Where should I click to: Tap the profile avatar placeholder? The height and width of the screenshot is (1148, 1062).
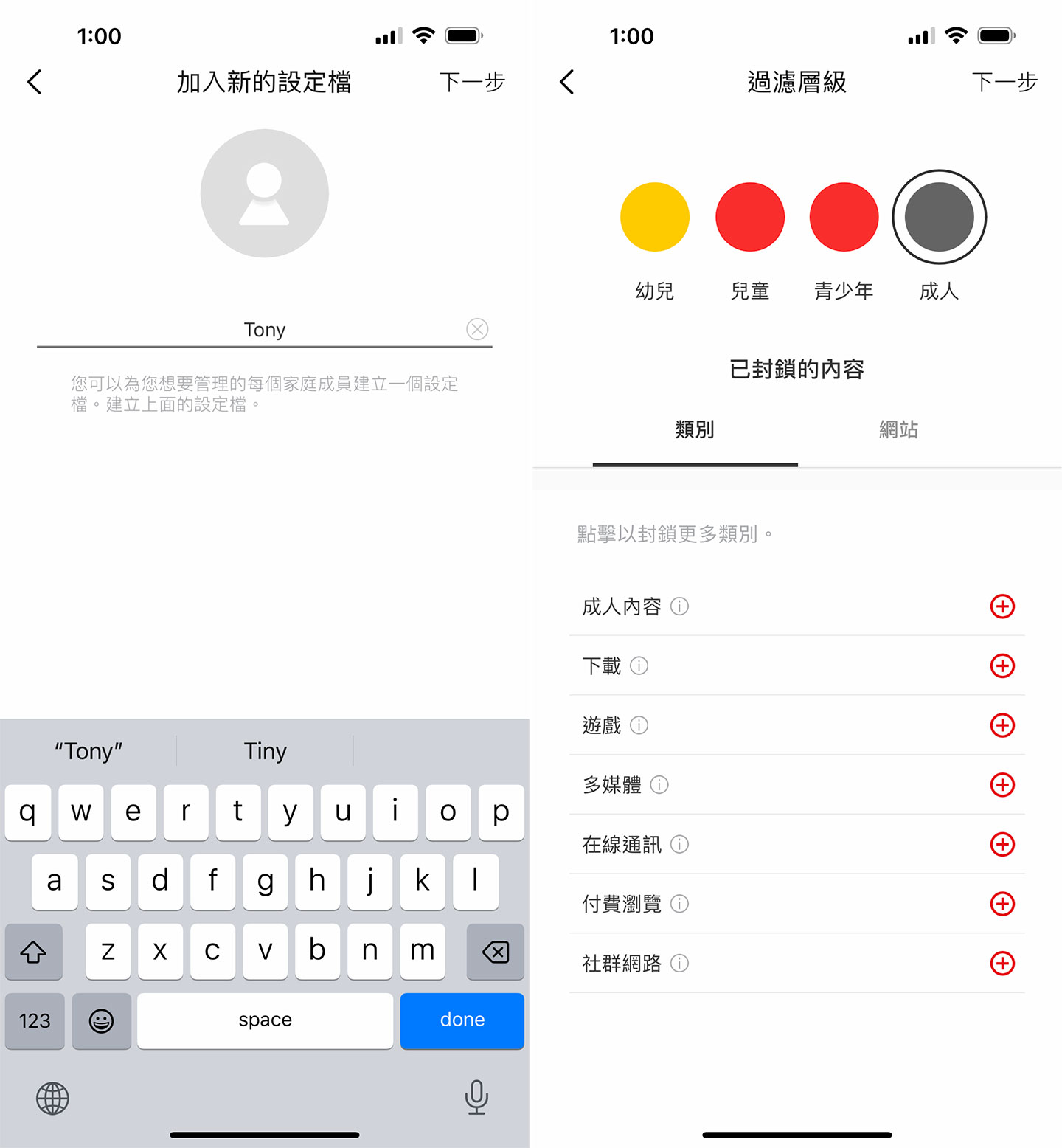(264, 193)
